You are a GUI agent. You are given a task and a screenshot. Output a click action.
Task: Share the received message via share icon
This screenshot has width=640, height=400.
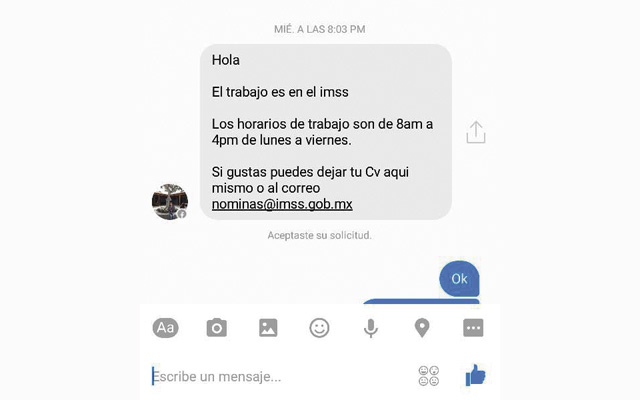pyautogui.click(x=476, y=132)
